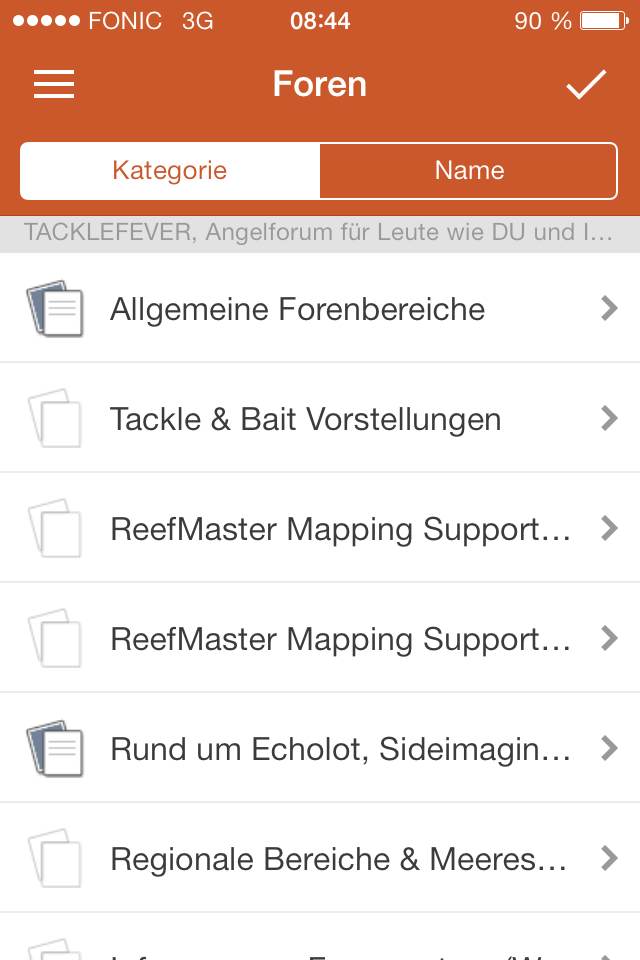Open Tackle & Bait Vorstellungen
The width and height of the screenshot is (640, 960).
point(320,419)
